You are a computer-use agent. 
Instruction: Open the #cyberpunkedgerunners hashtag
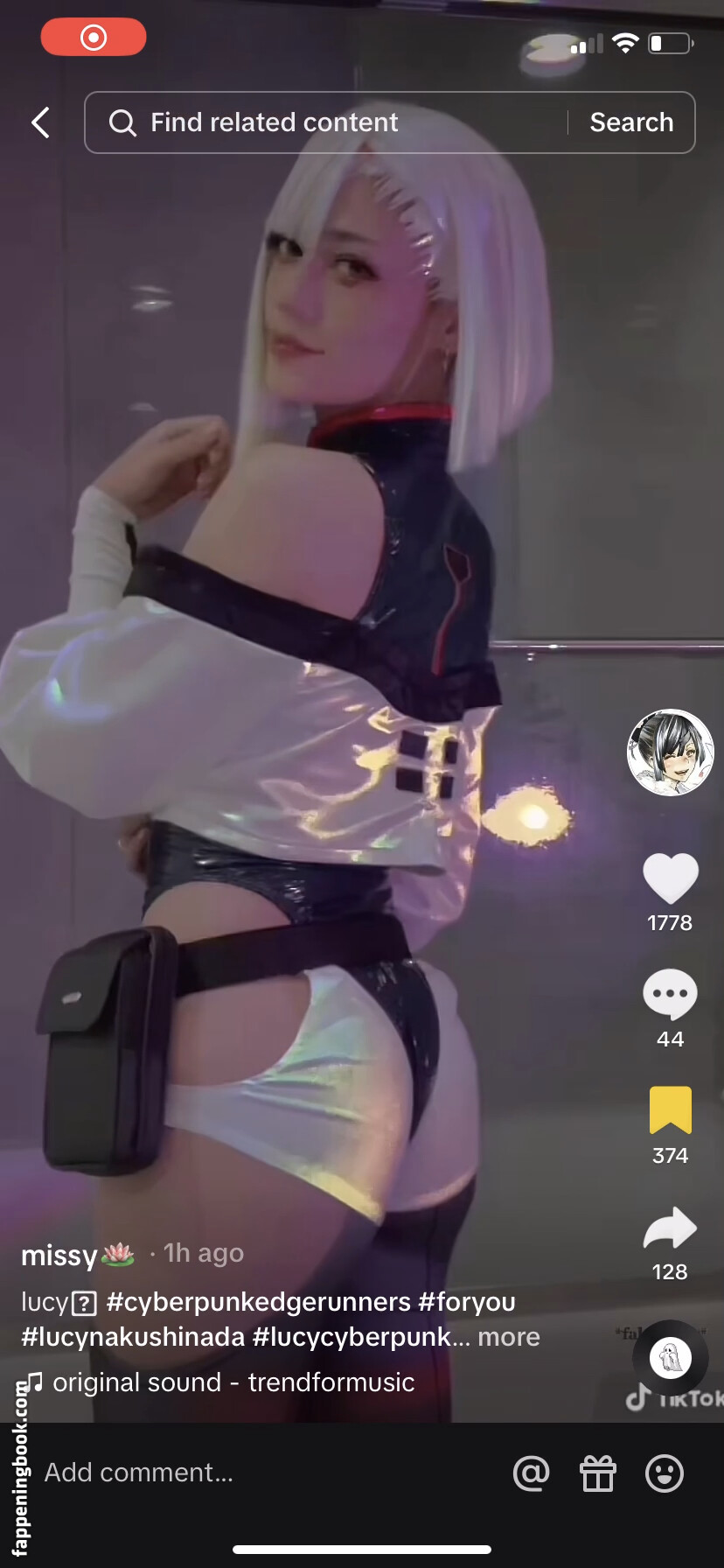tap(258, 1302)
